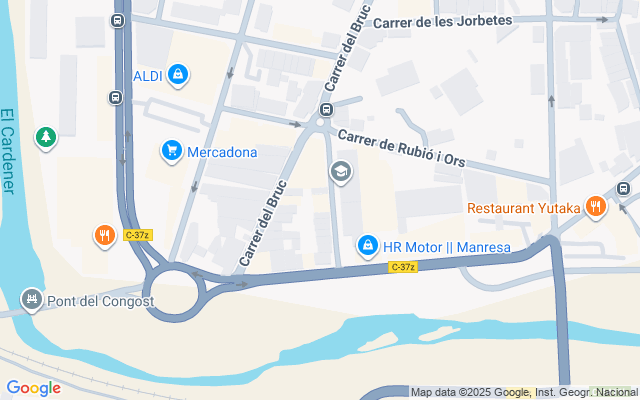
Task: Select the Mercadona supermarket pin
Action: 172,152
